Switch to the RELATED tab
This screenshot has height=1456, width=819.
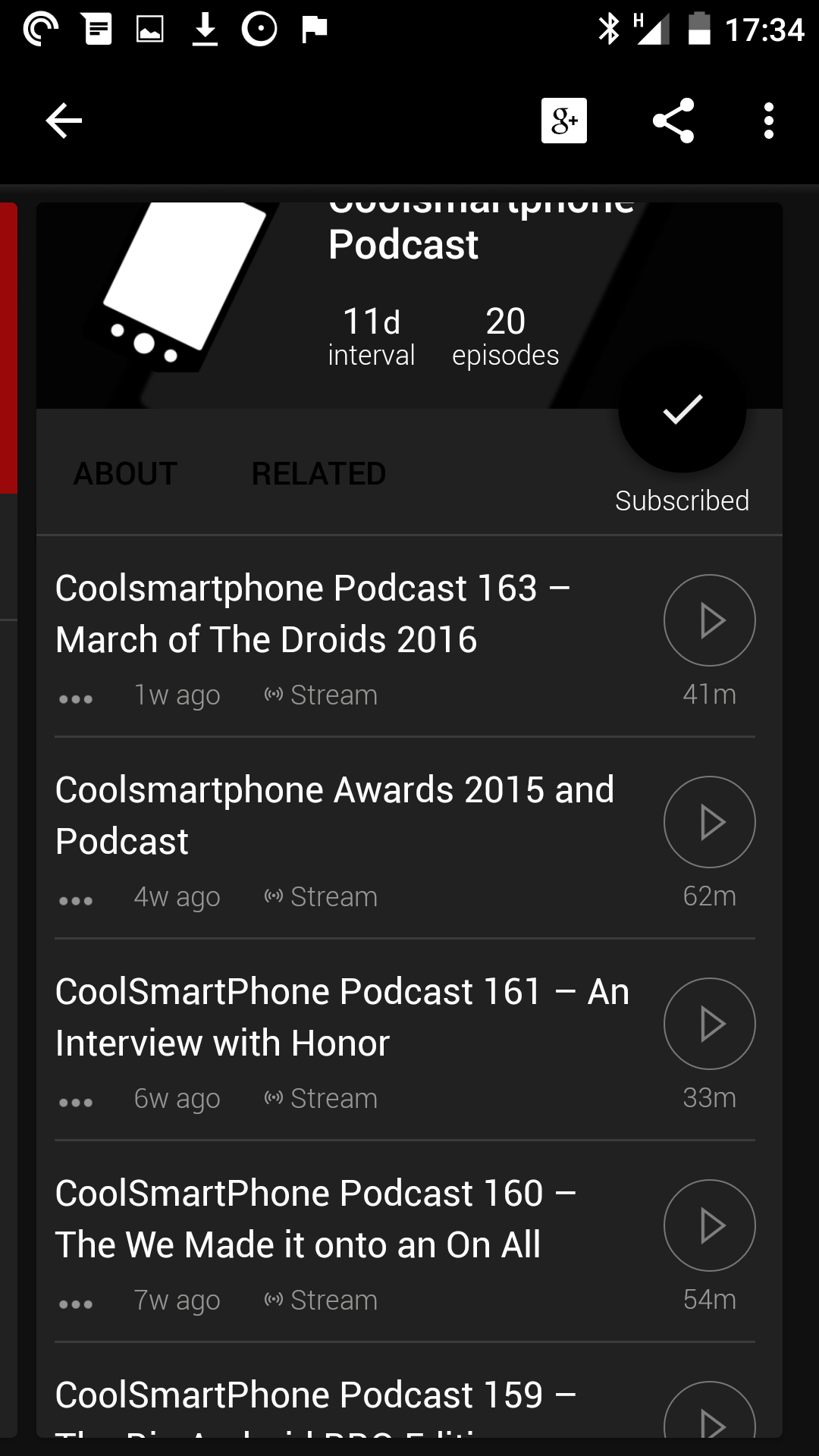coord(318,474)
